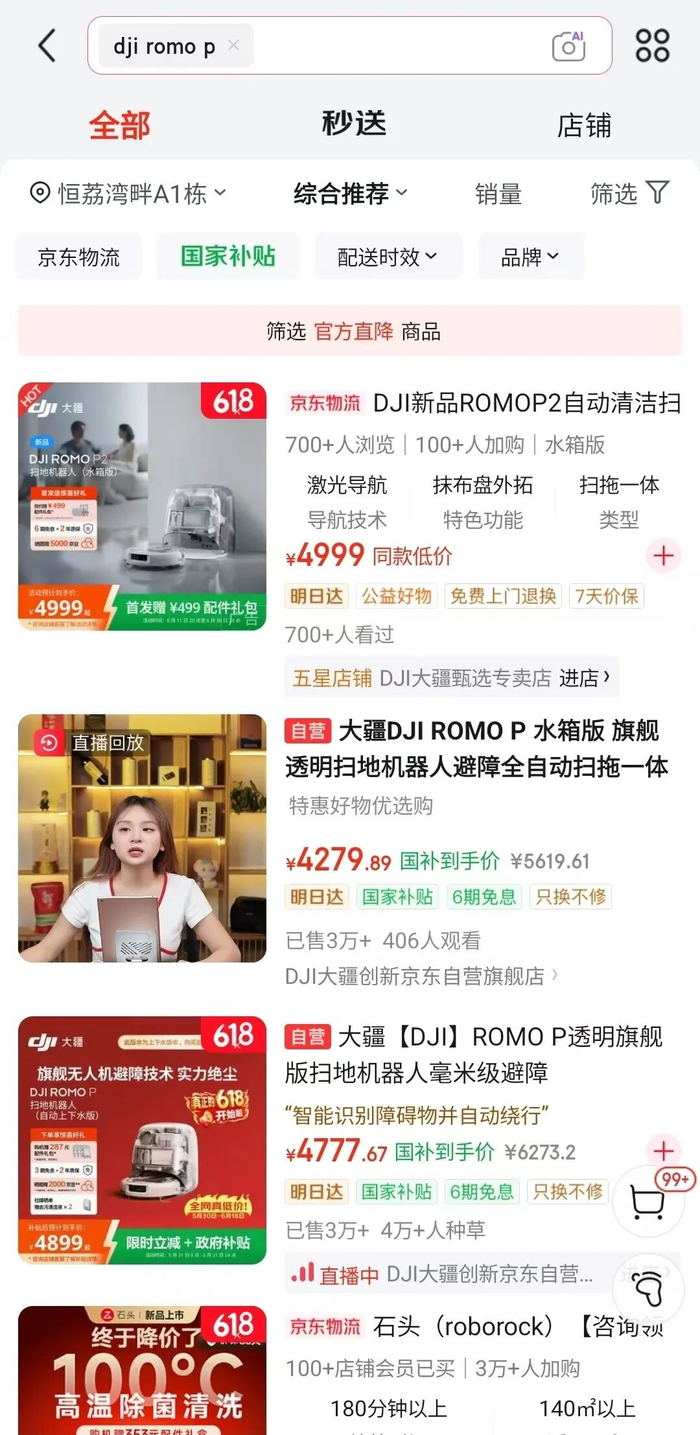Tap the 筛选官方直降商品 banner
Screen dimensions: 700x1435
click(350, 331)
